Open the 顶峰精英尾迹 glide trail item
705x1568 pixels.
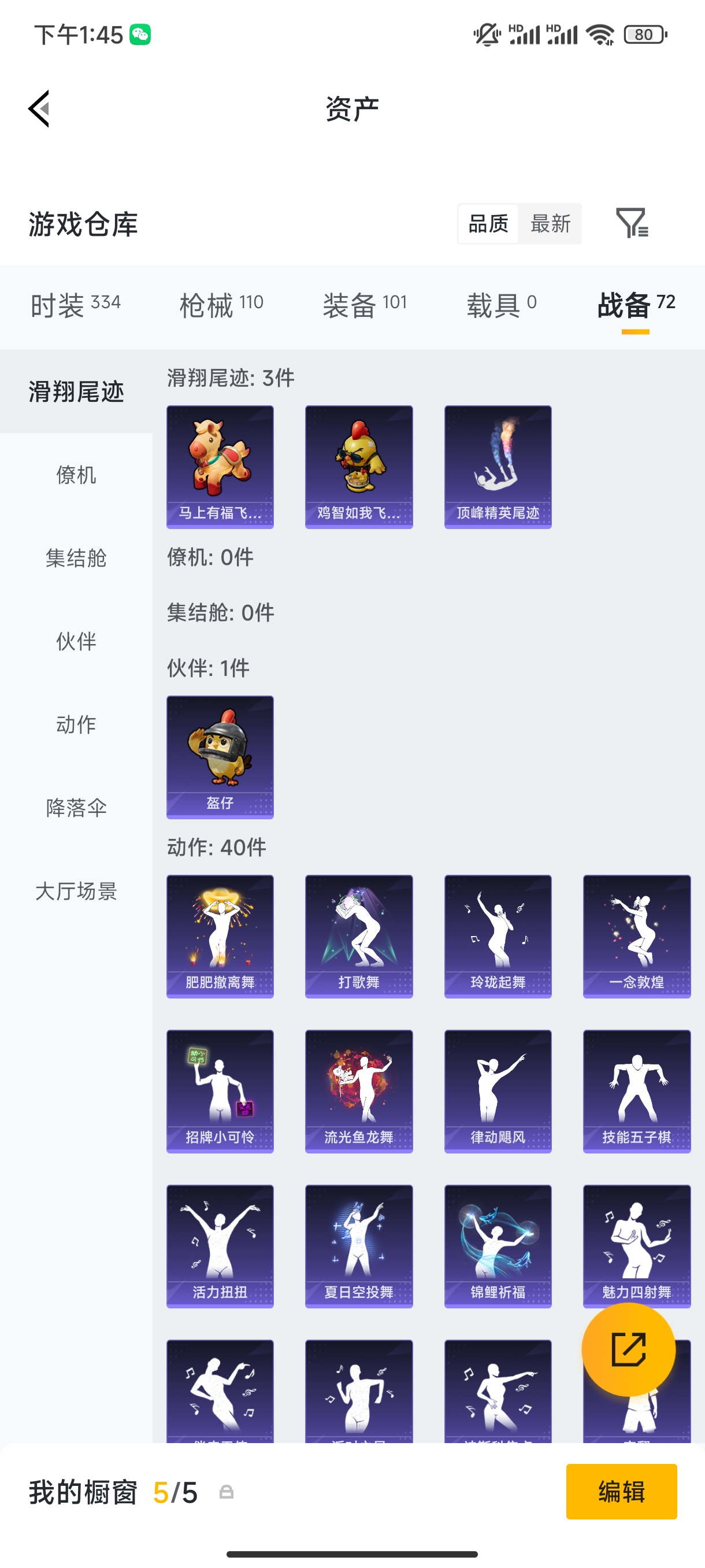498,465
